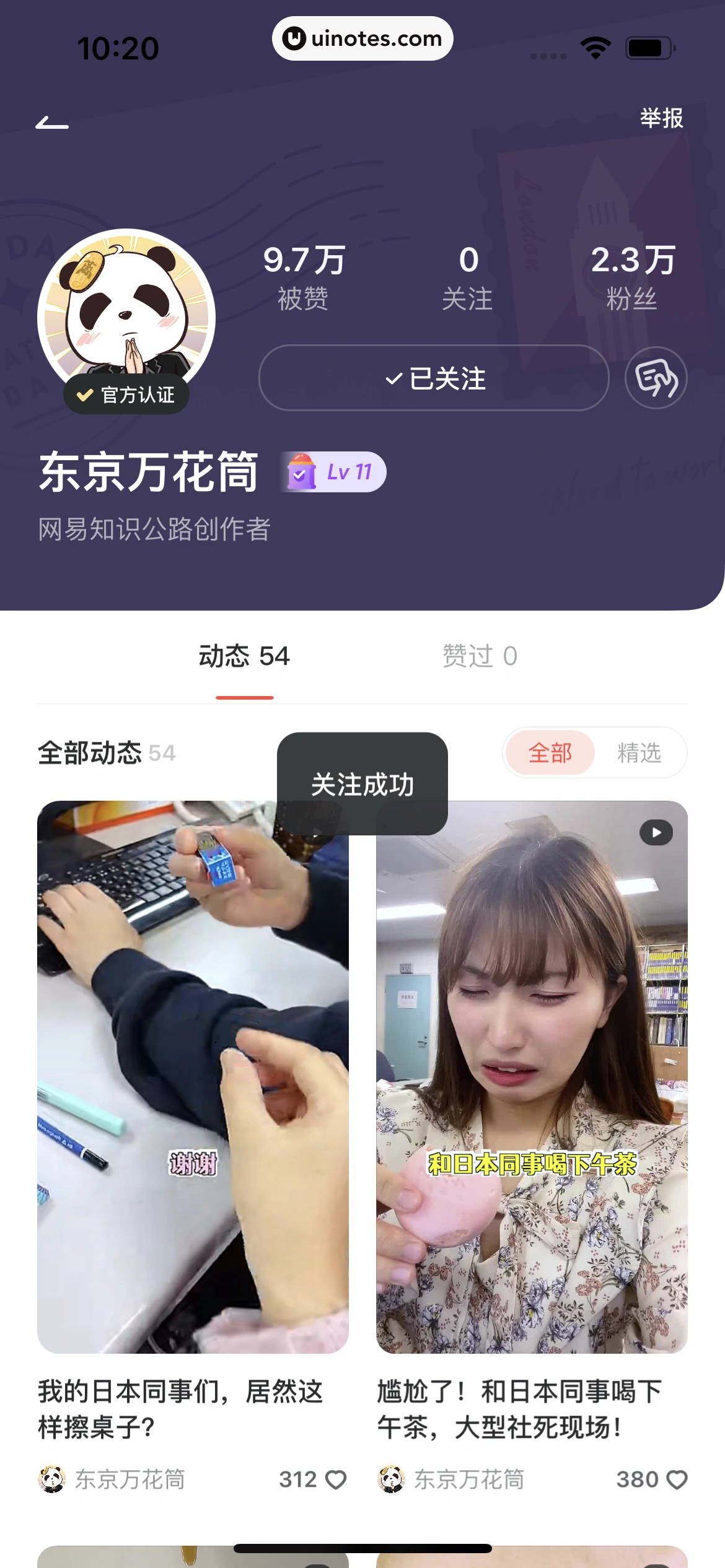Toggle the 已关注 follow button

[434, 378]
